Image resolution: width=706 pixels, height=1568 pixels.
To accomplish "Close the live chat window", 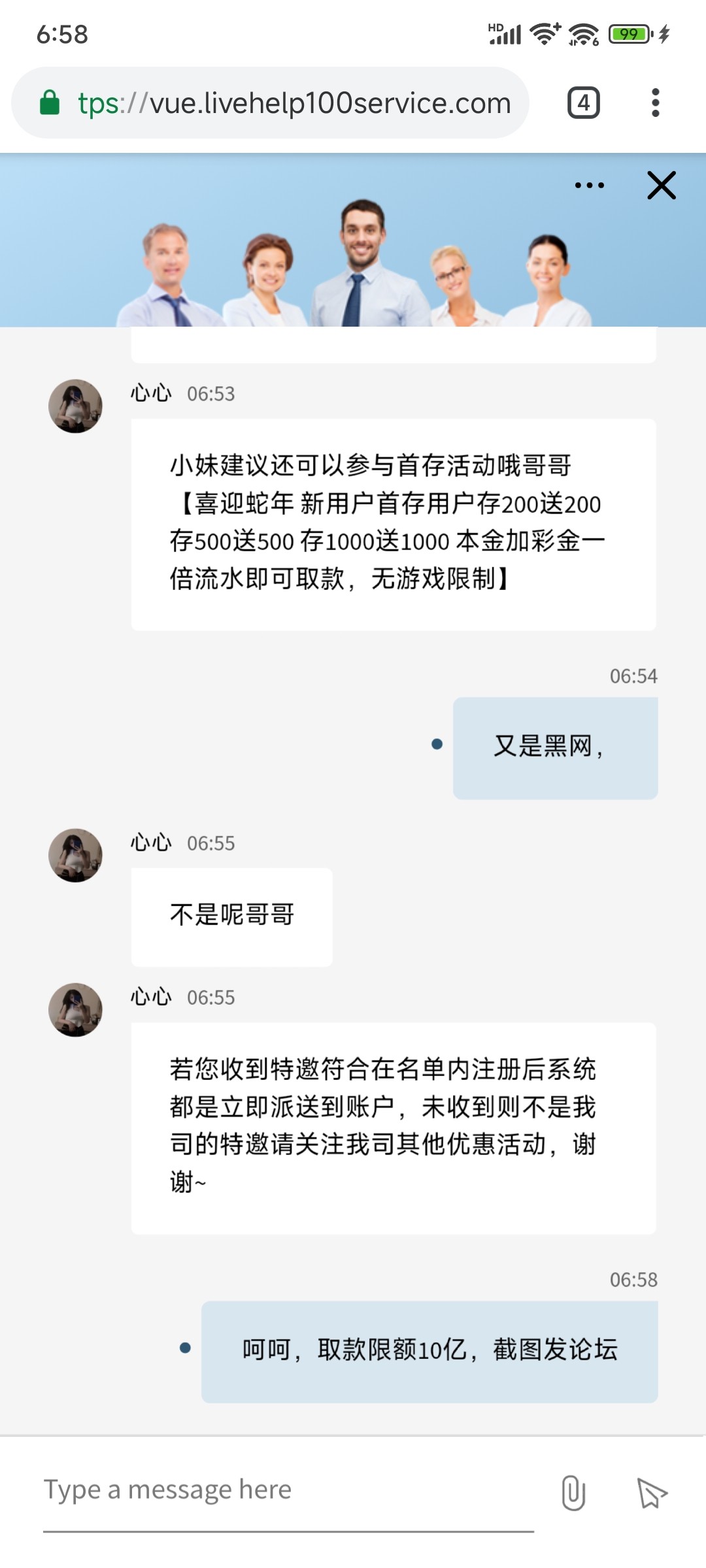I will pyautogui.click(x=661, y=186).
